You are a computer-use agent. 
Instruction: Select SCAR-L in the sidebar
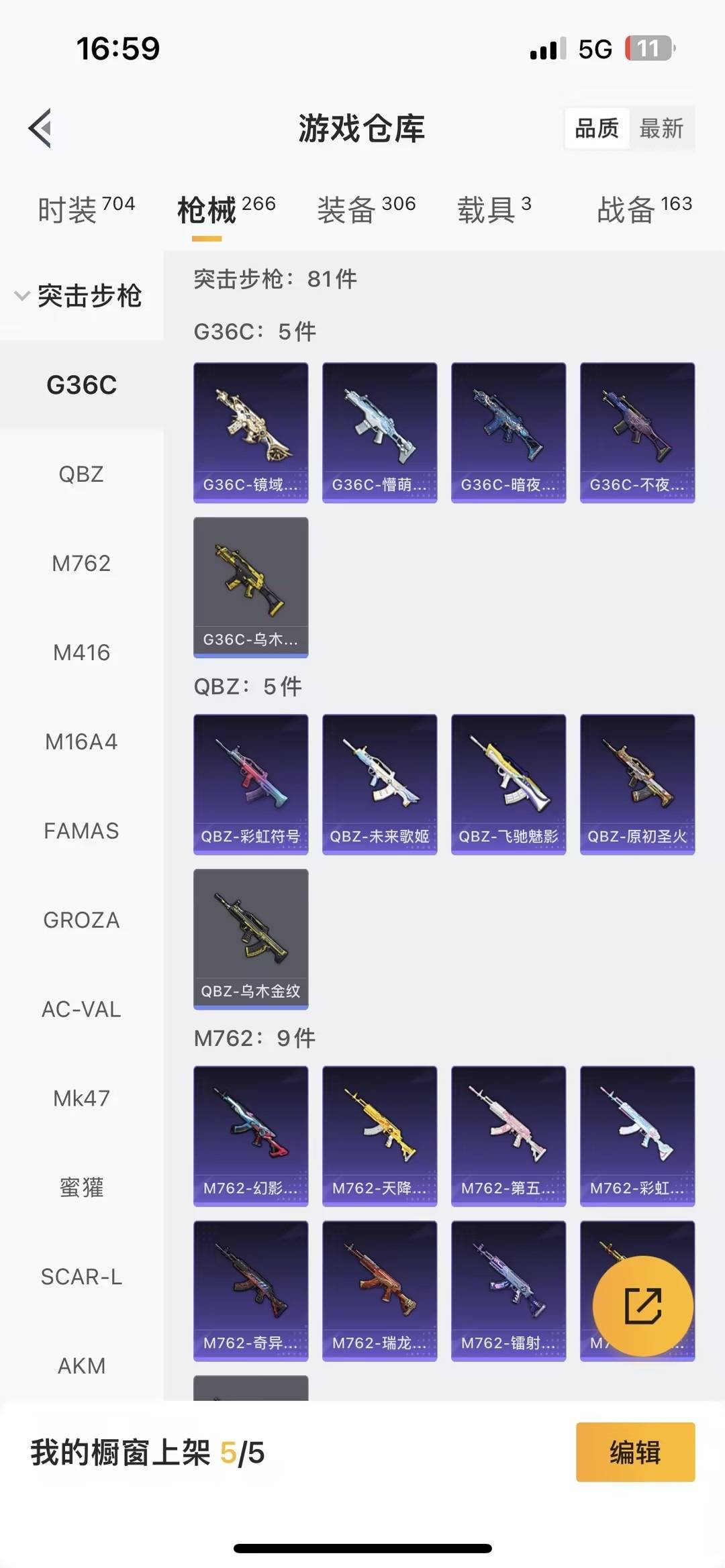coord(81,1277)
